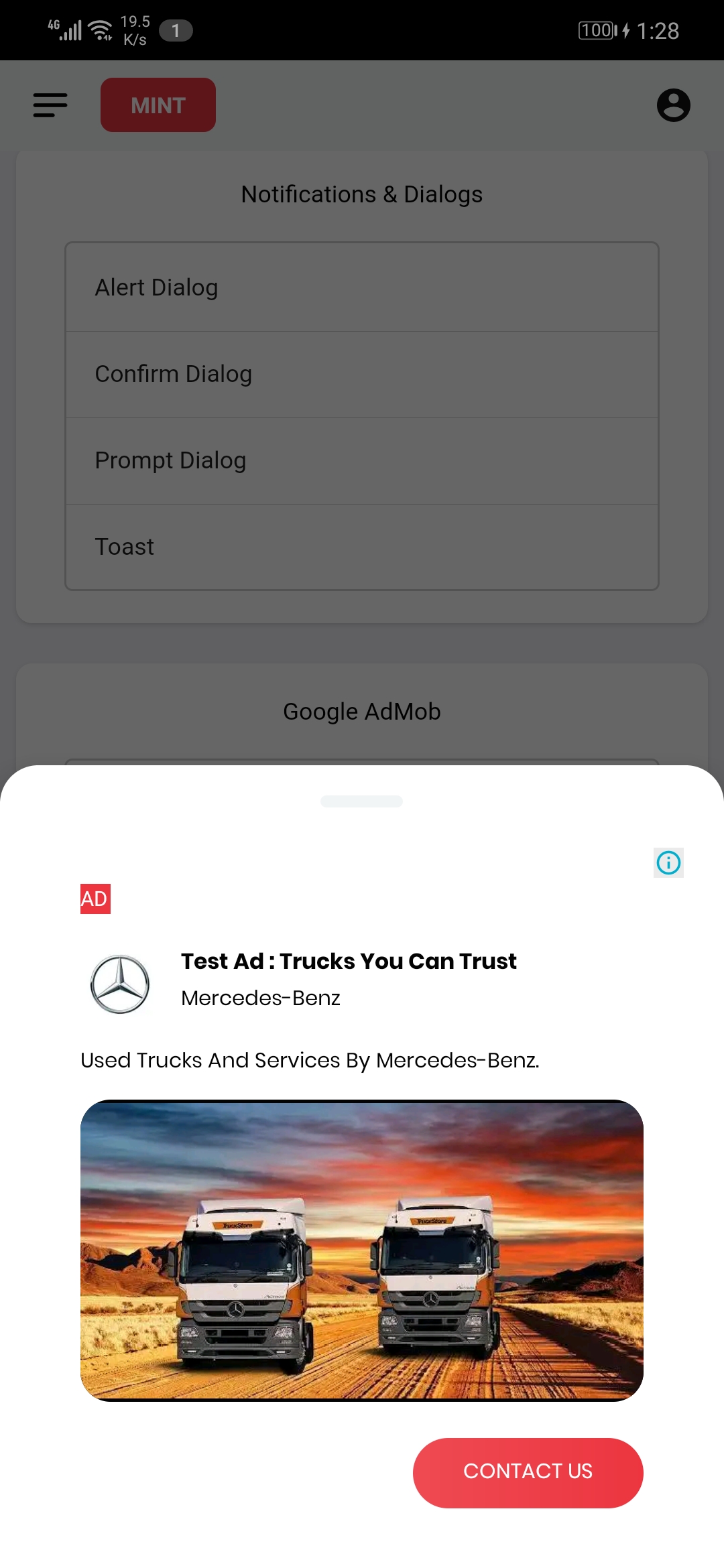Trigger the Toast notification
The image size is (724, 1568).
click(x=362, y=547)
